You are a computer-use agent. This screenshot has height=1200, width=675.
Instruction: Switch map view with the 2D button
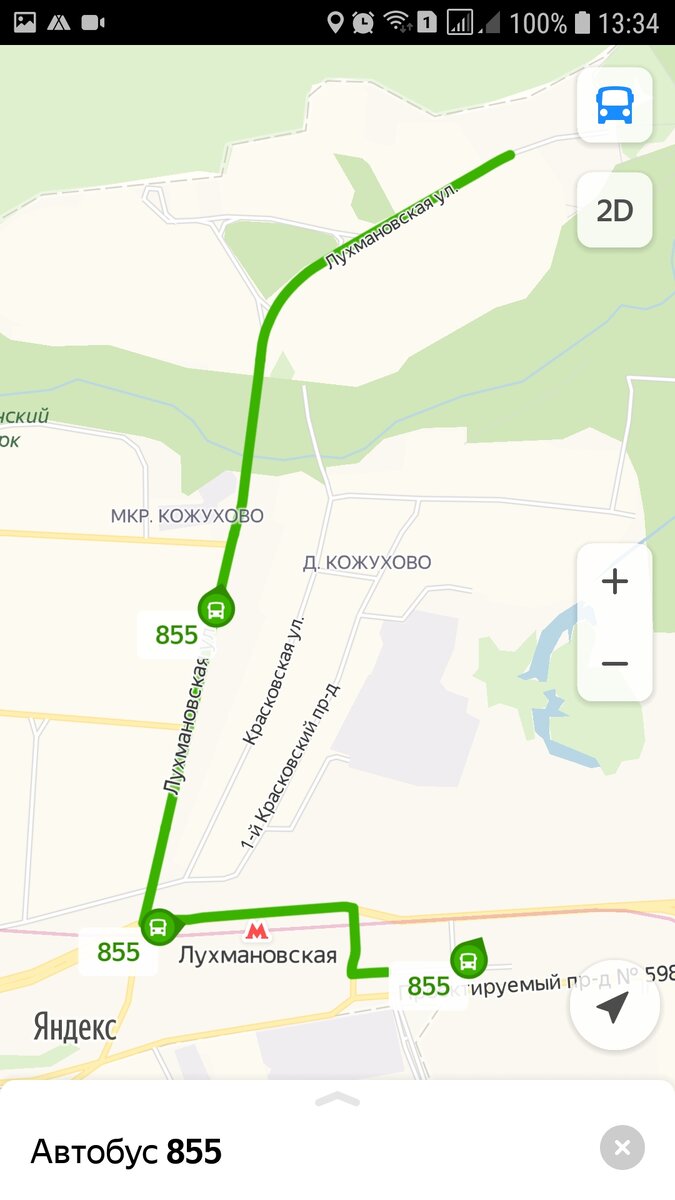(x=615, y=210)
